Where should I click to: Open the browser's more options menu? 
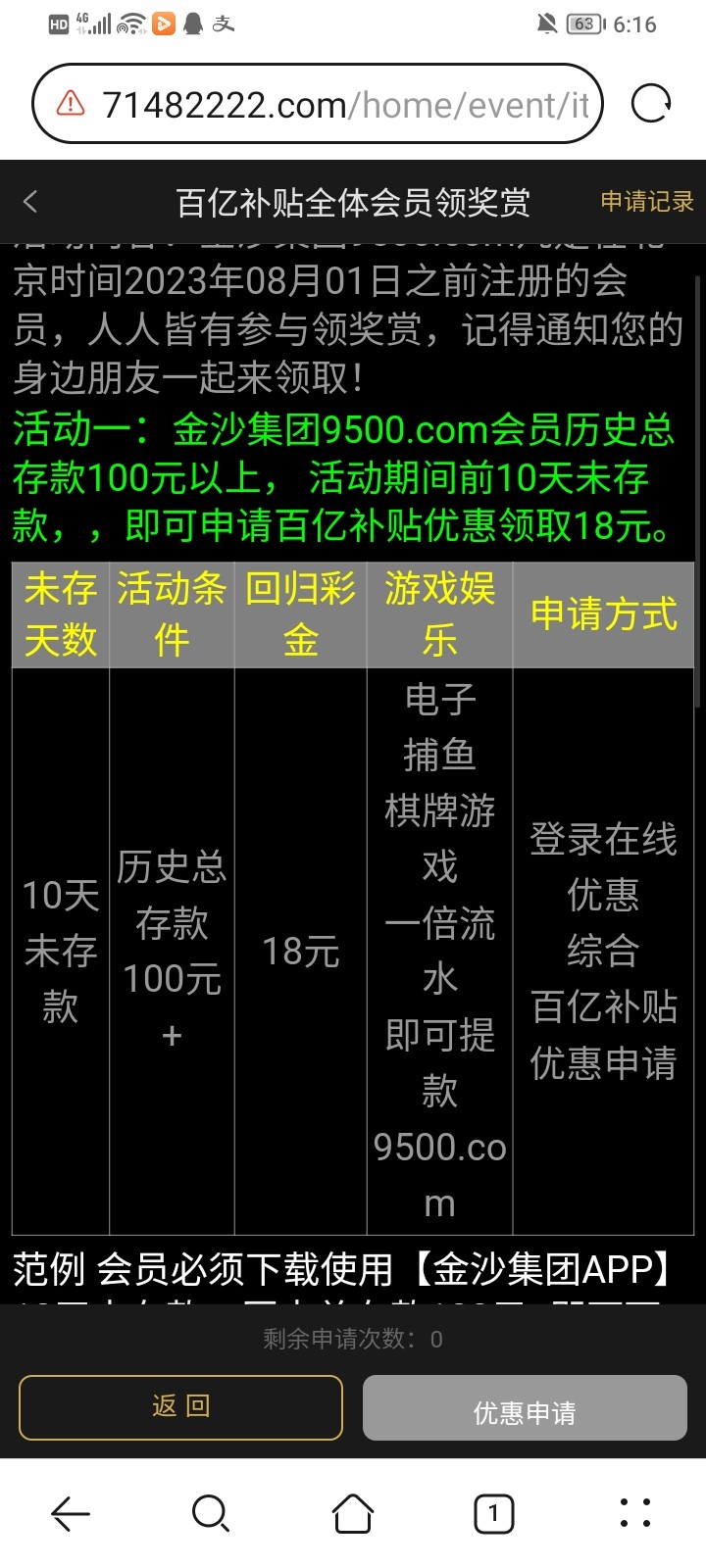click(x=635, y=1514)
